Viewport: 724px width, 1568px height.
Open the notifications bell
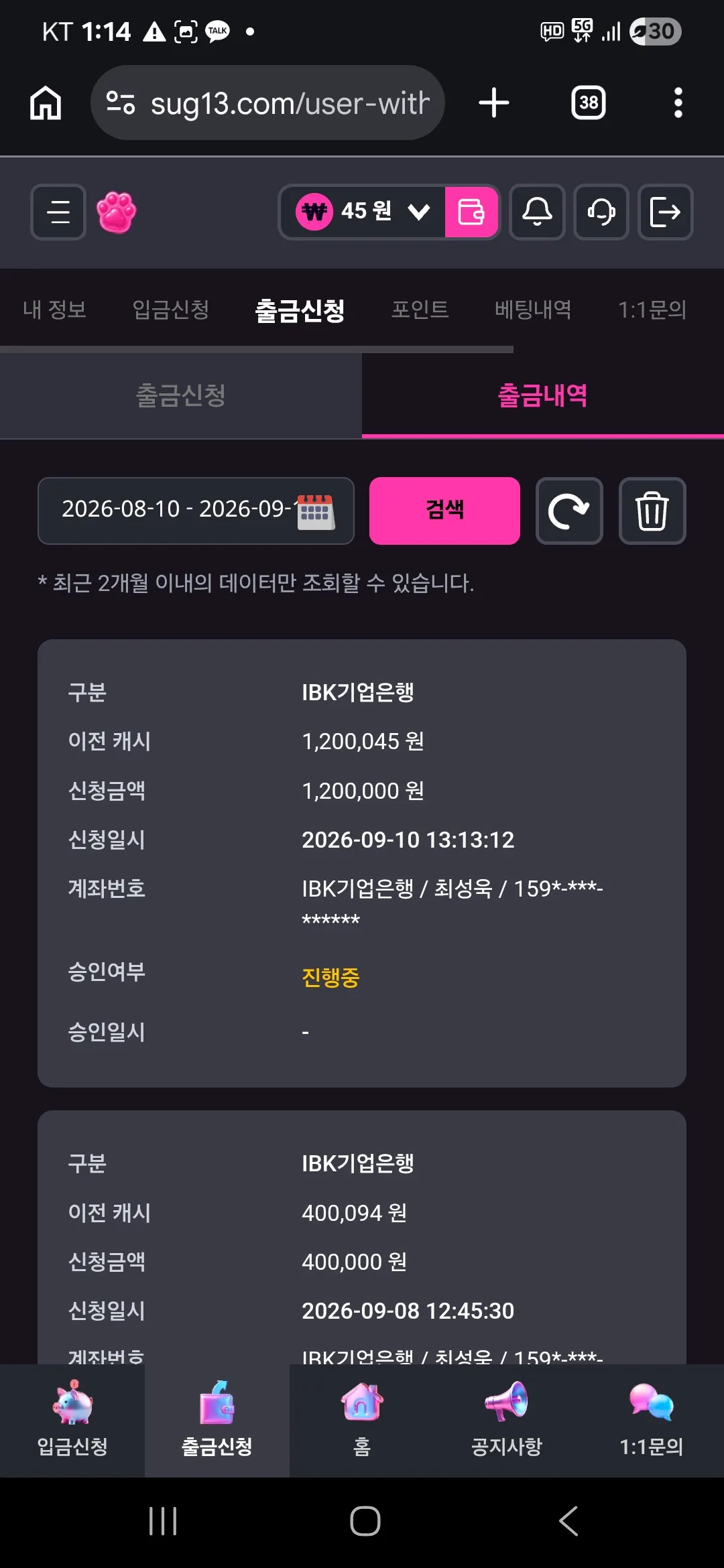537,212
